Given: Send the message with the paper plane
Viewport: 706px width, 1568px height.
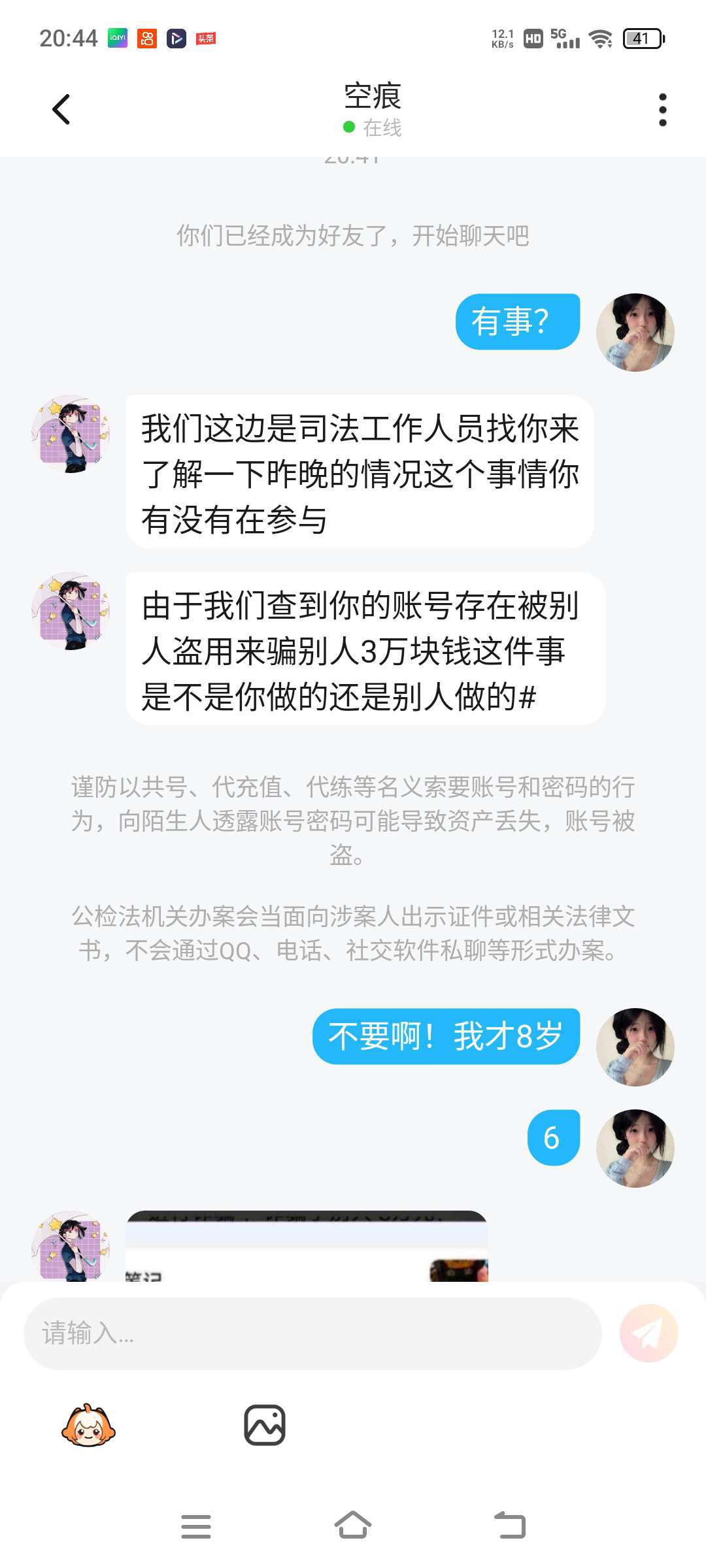Looking at the screenshot, I should [648, 1333].
